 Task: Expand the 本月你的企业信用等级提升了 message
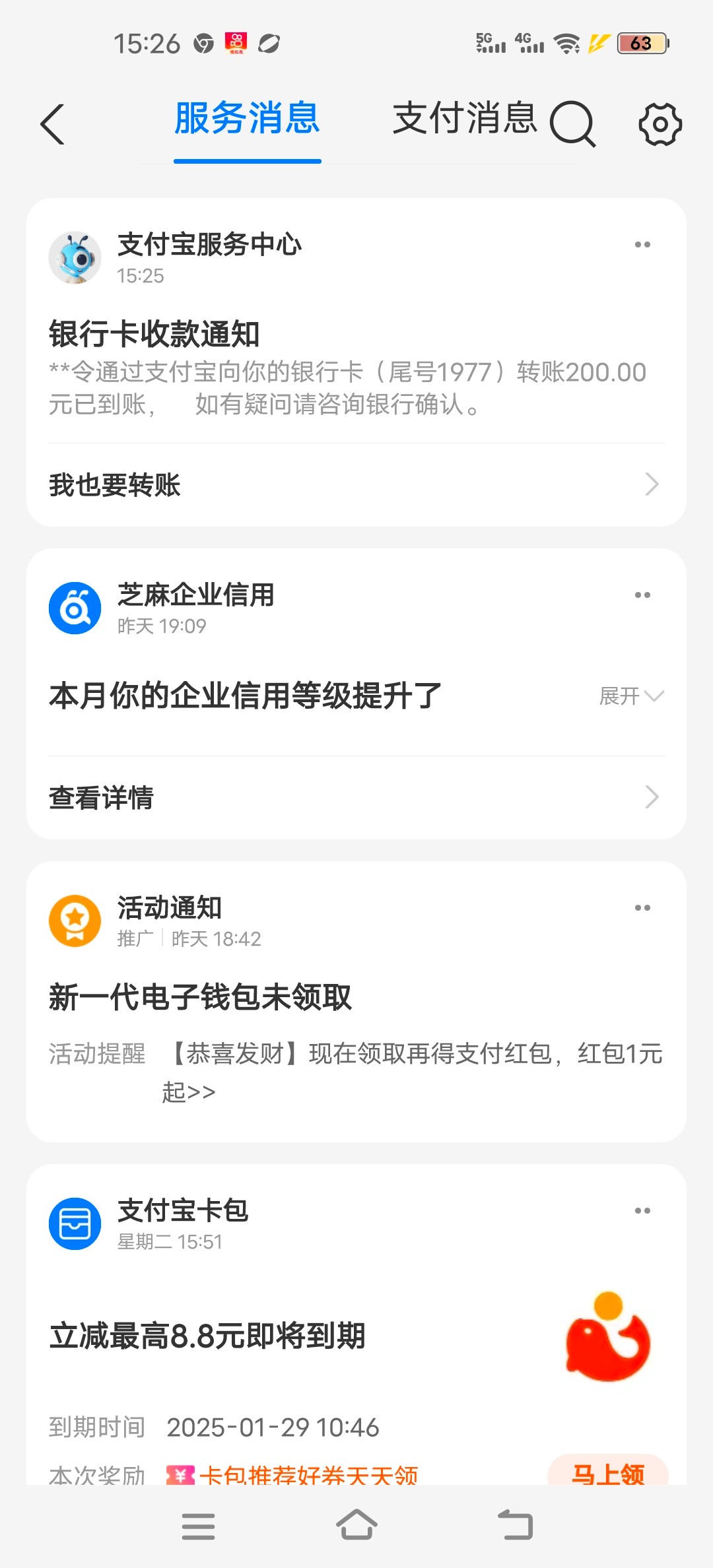(x=631, y=696)
